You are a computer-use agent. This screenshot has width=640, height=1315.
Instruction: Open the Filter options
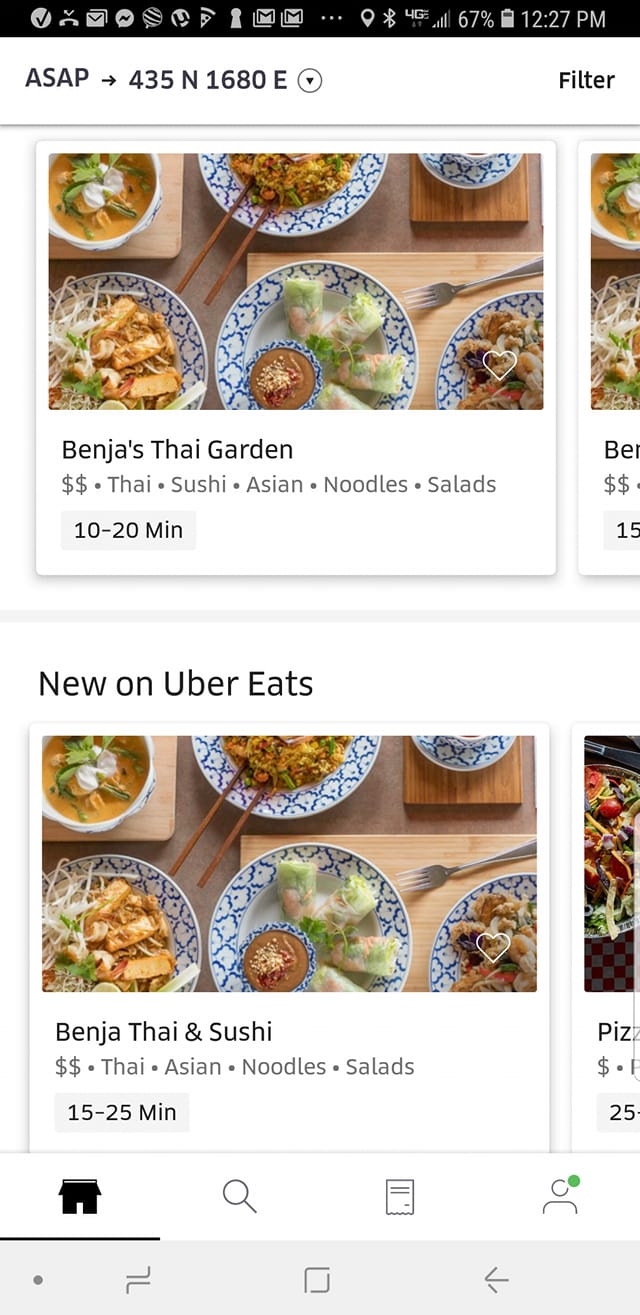click(x=586, y=80)
